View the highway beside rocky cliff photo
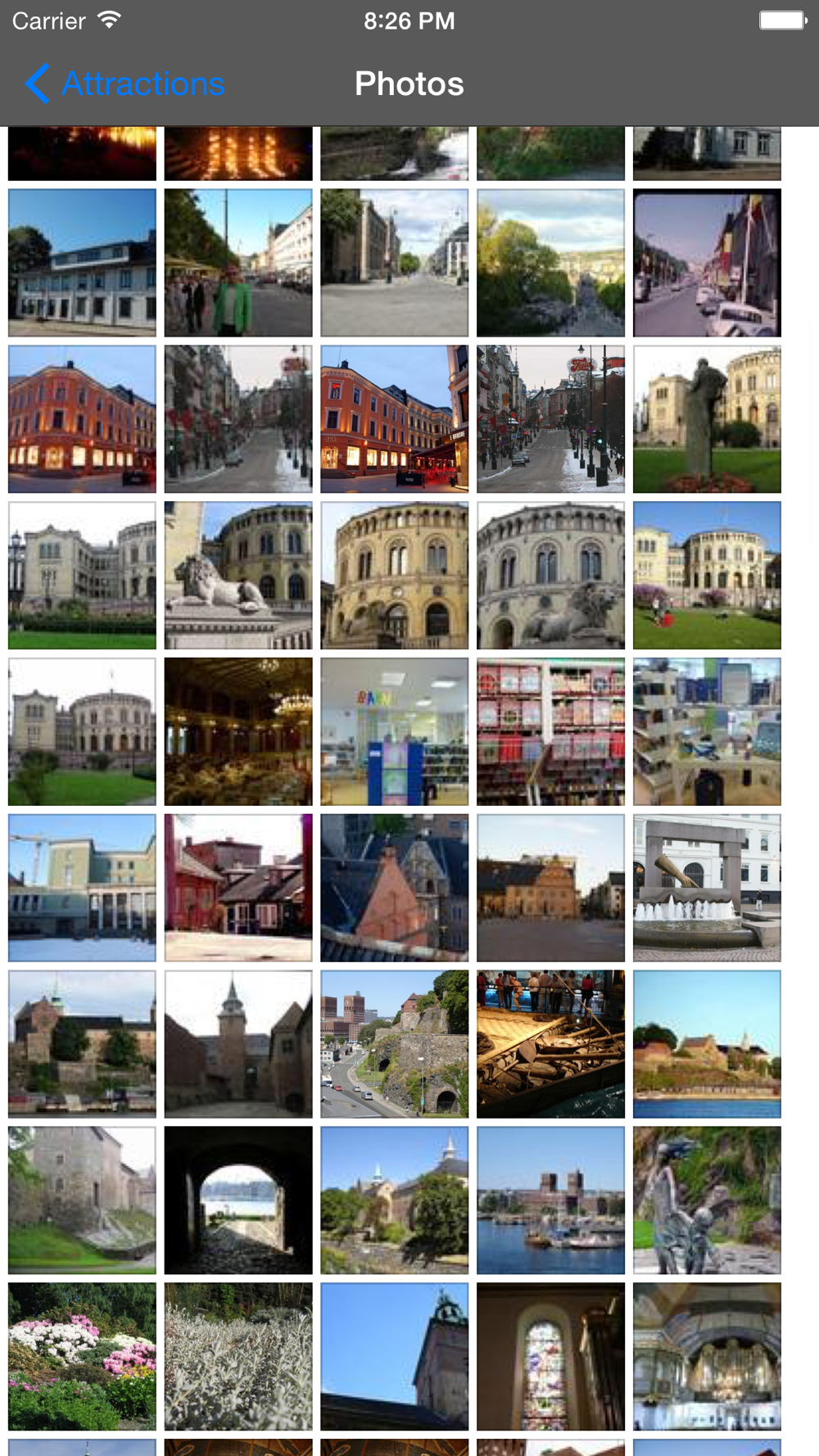The height and width of the screenshot is (1456, 819). coord(394,1044)
